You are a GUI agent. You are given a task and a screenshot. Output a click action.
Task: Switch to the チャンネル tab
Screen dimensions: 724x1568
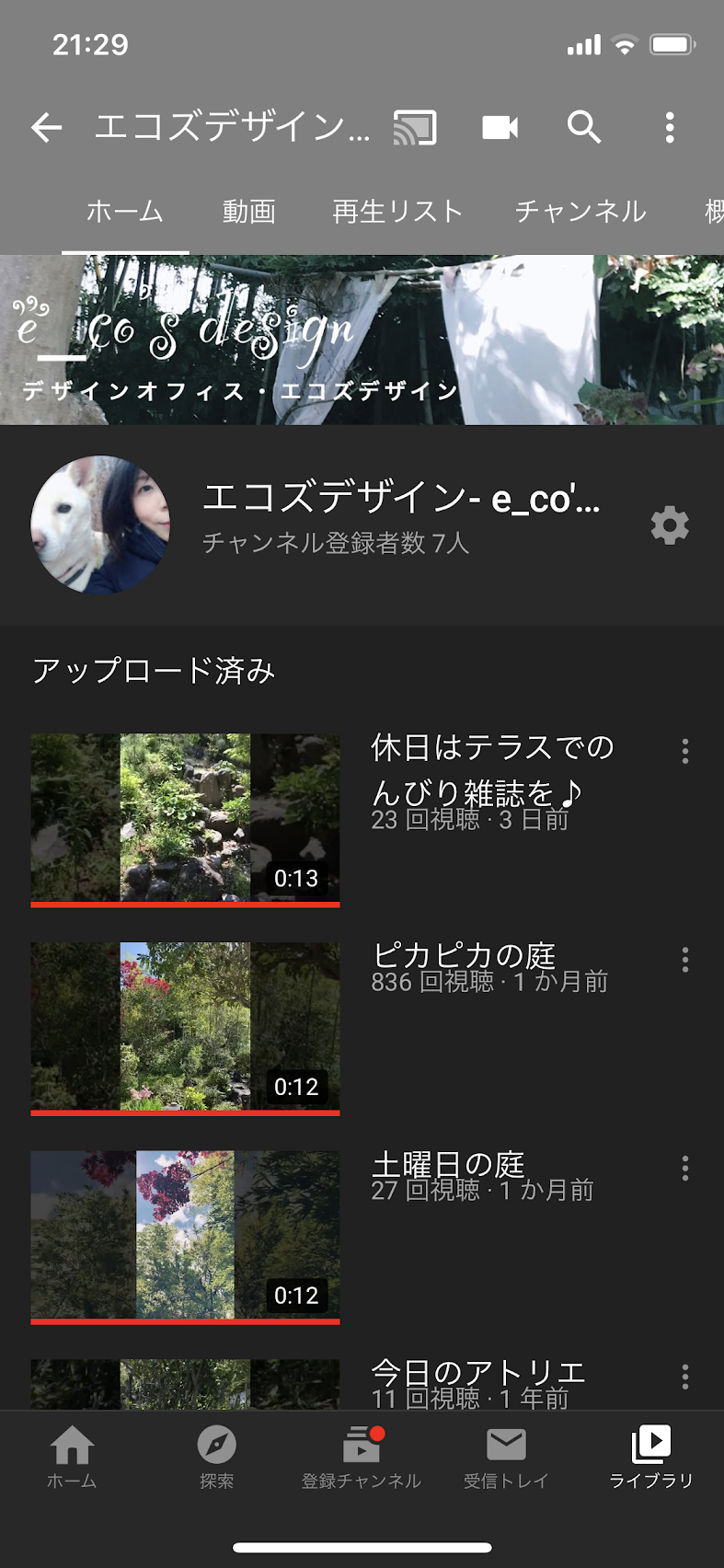click(580, 212)
